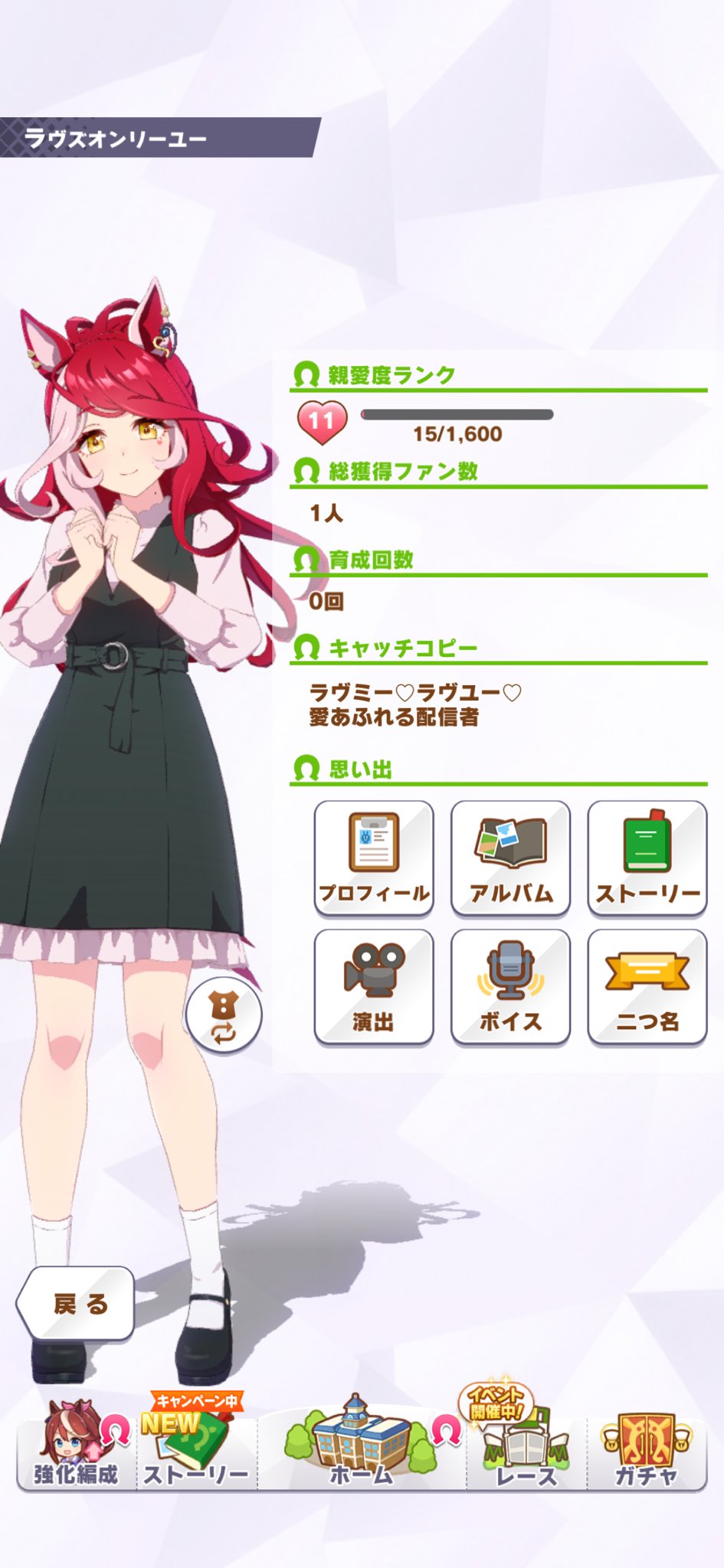Open the プロフィール profile button
The width and height of the screenshot is (724, 1568).
(x=374, y=857)
